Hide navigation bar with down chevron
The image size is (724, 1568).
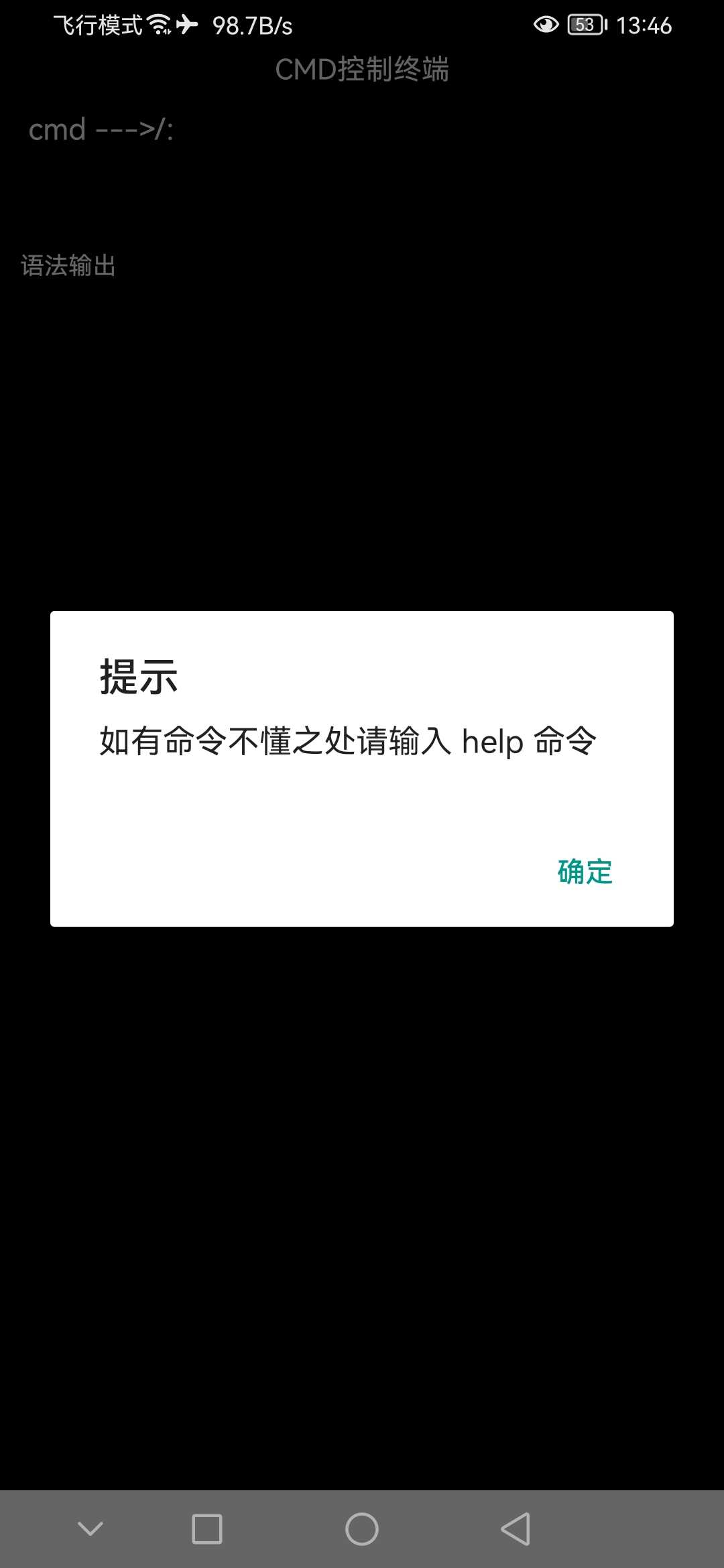pos(90,1528)
